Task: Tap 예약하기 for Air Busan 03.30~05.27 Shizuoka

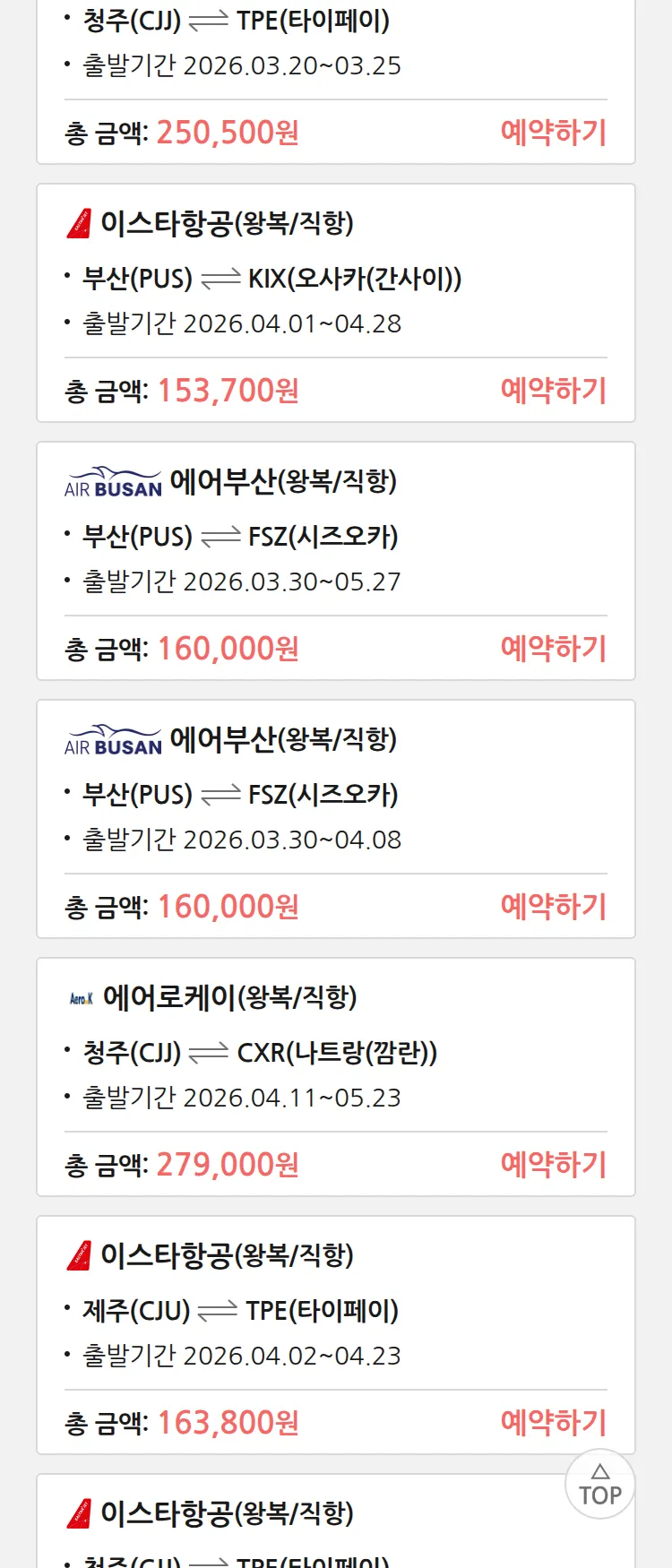Action: coord(553,649)
